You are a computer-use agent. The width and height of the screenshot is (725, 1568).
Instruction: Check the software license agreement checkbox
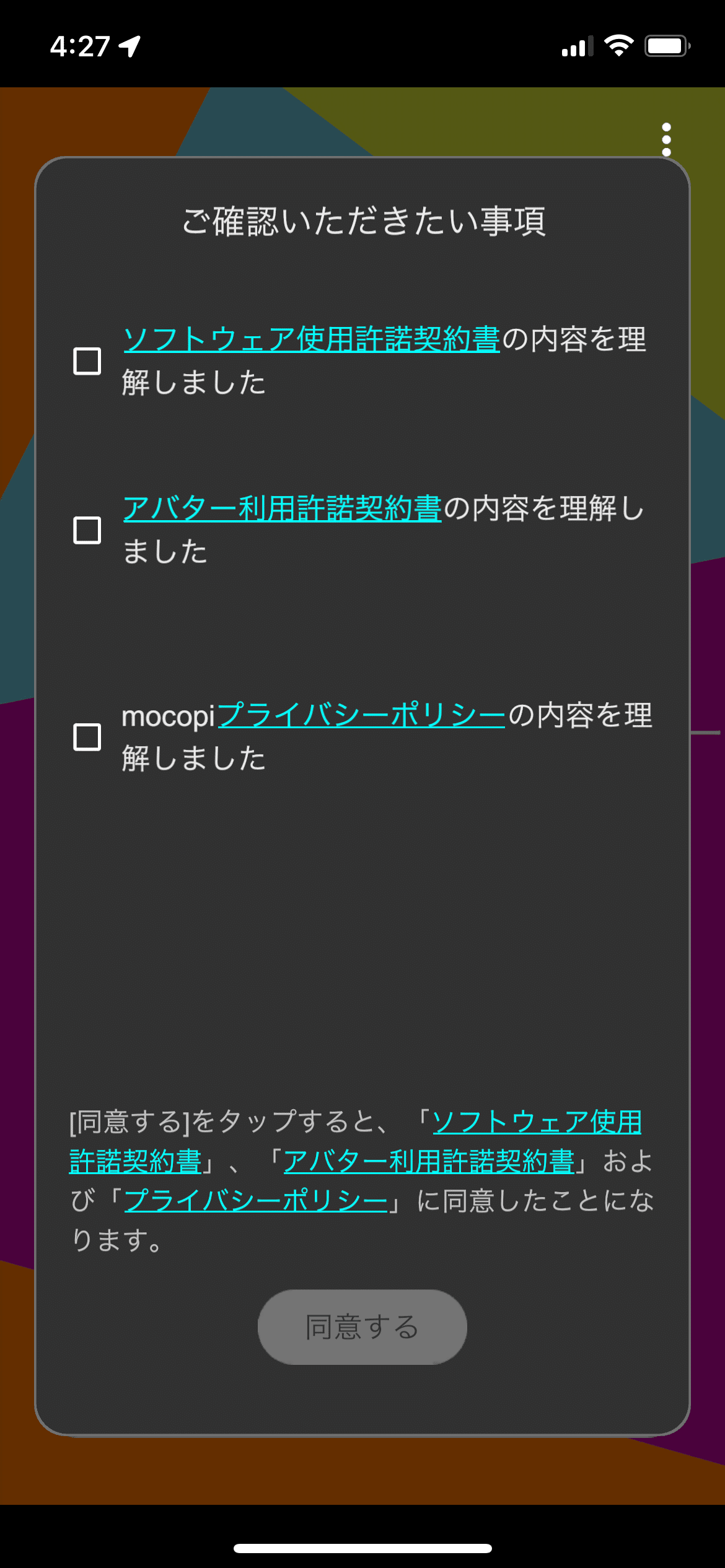click(87, 361)
